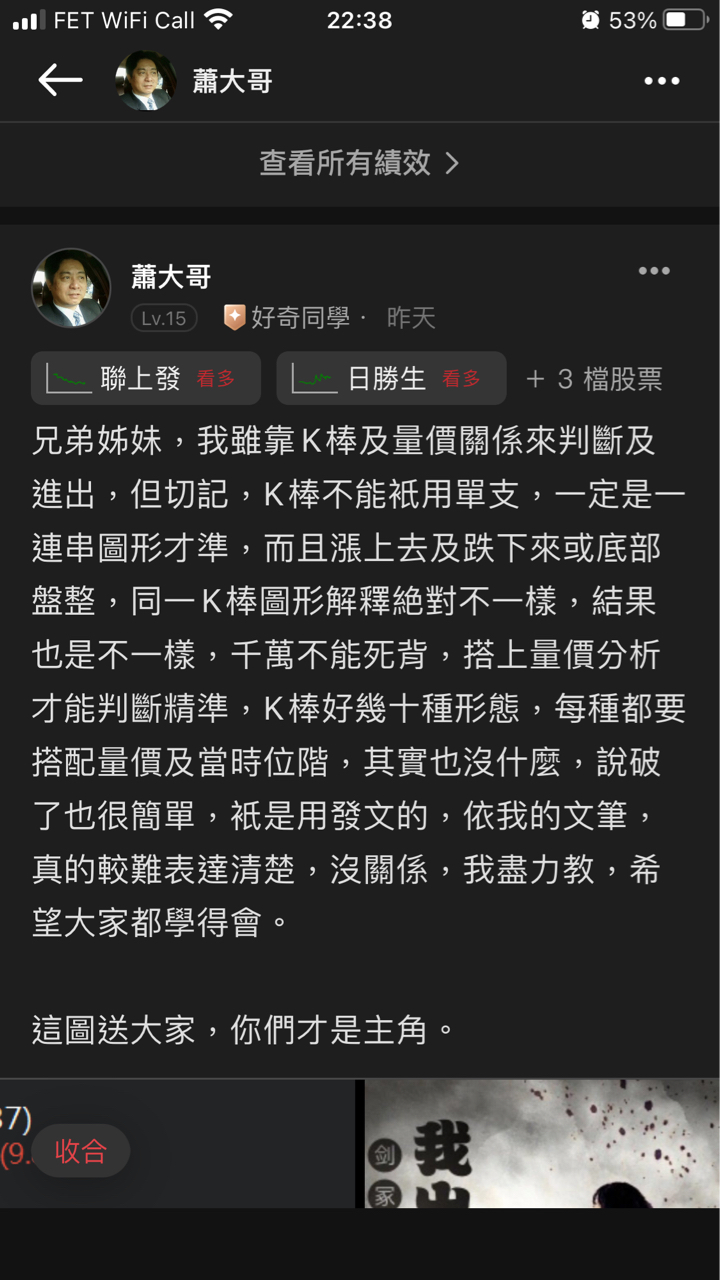This screenshot has width=720, height=1280.
Task: Open the poster image at bottom right
Action: (542, 1144)
